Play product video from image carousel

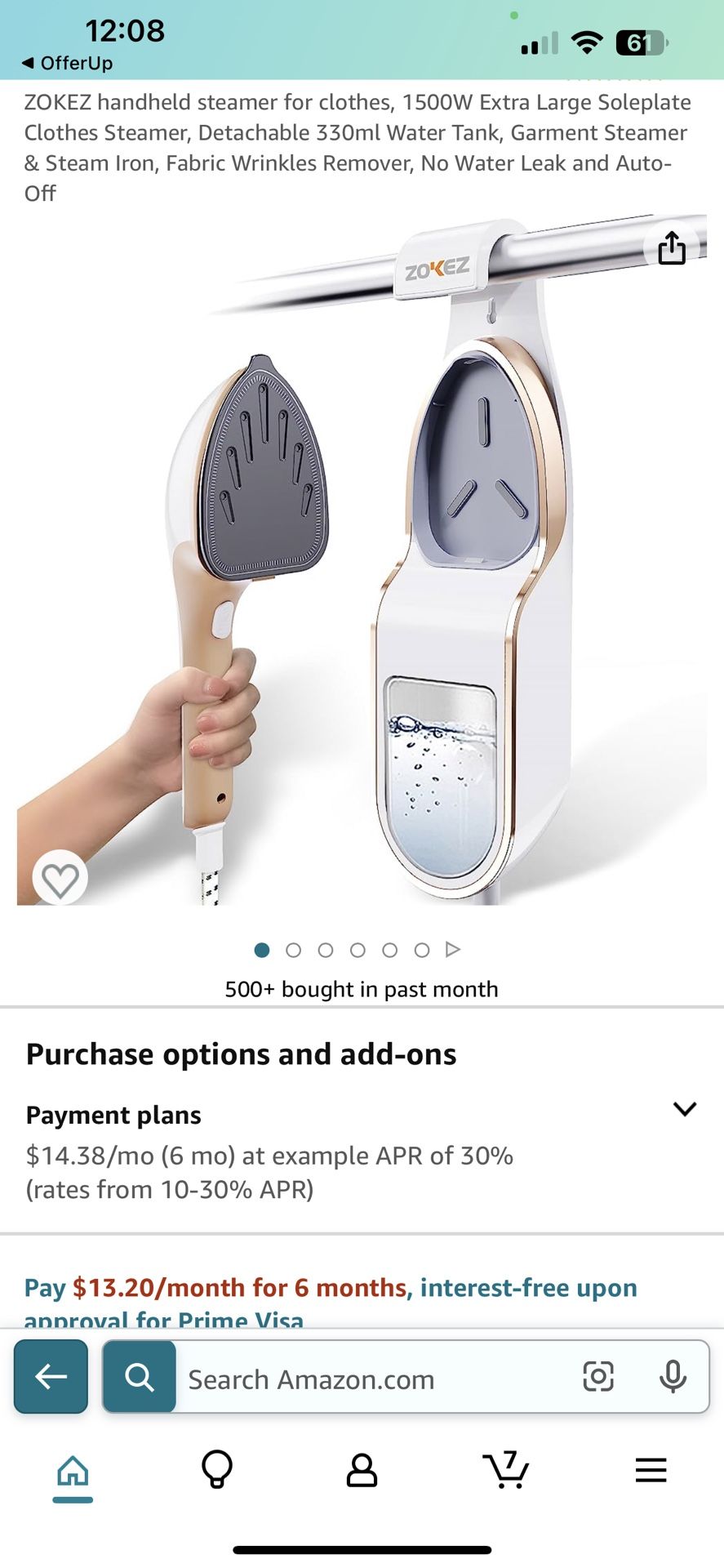453,949
